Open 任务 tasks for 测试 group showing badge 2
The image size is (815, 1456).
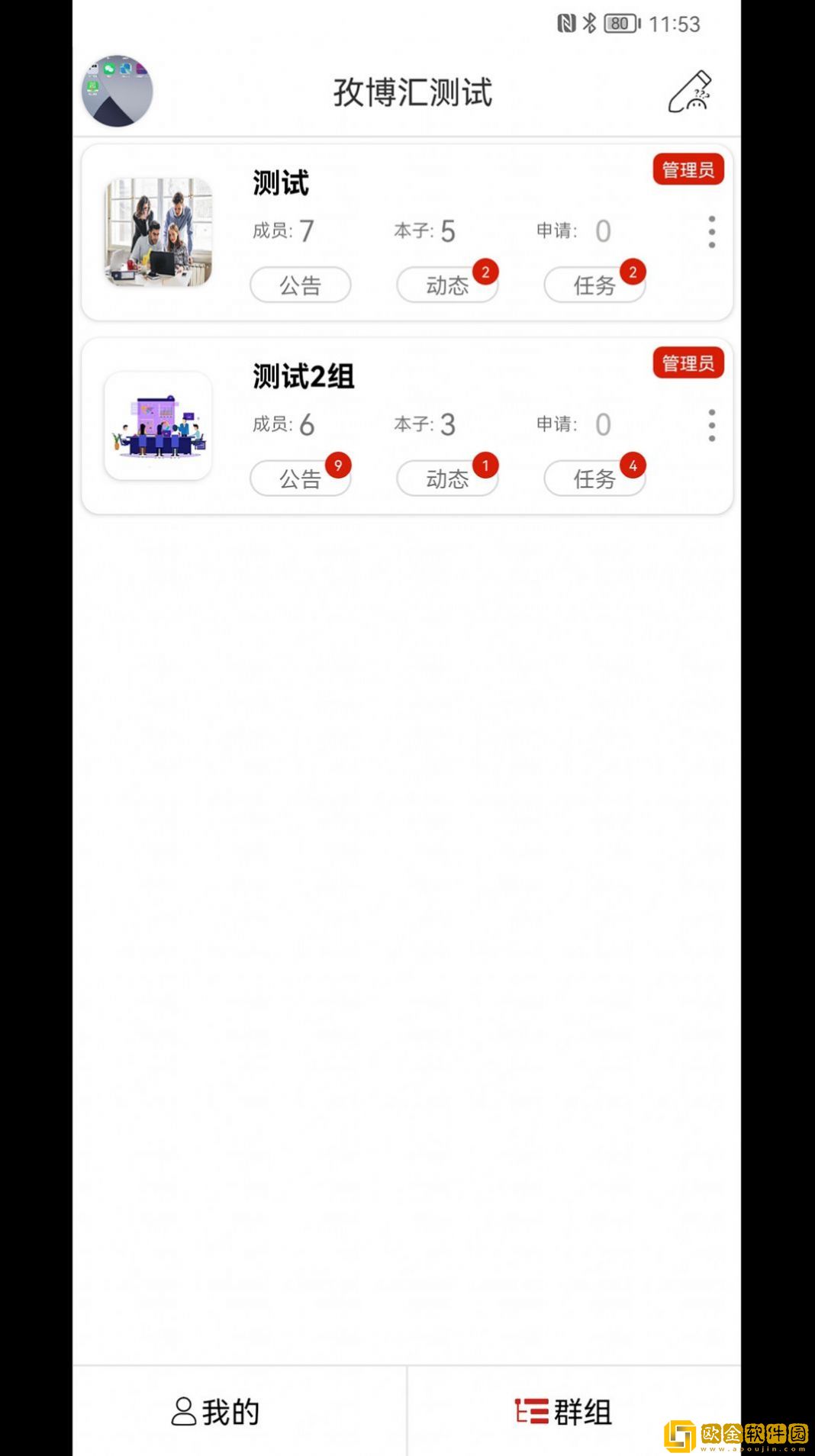click(594, 284)
